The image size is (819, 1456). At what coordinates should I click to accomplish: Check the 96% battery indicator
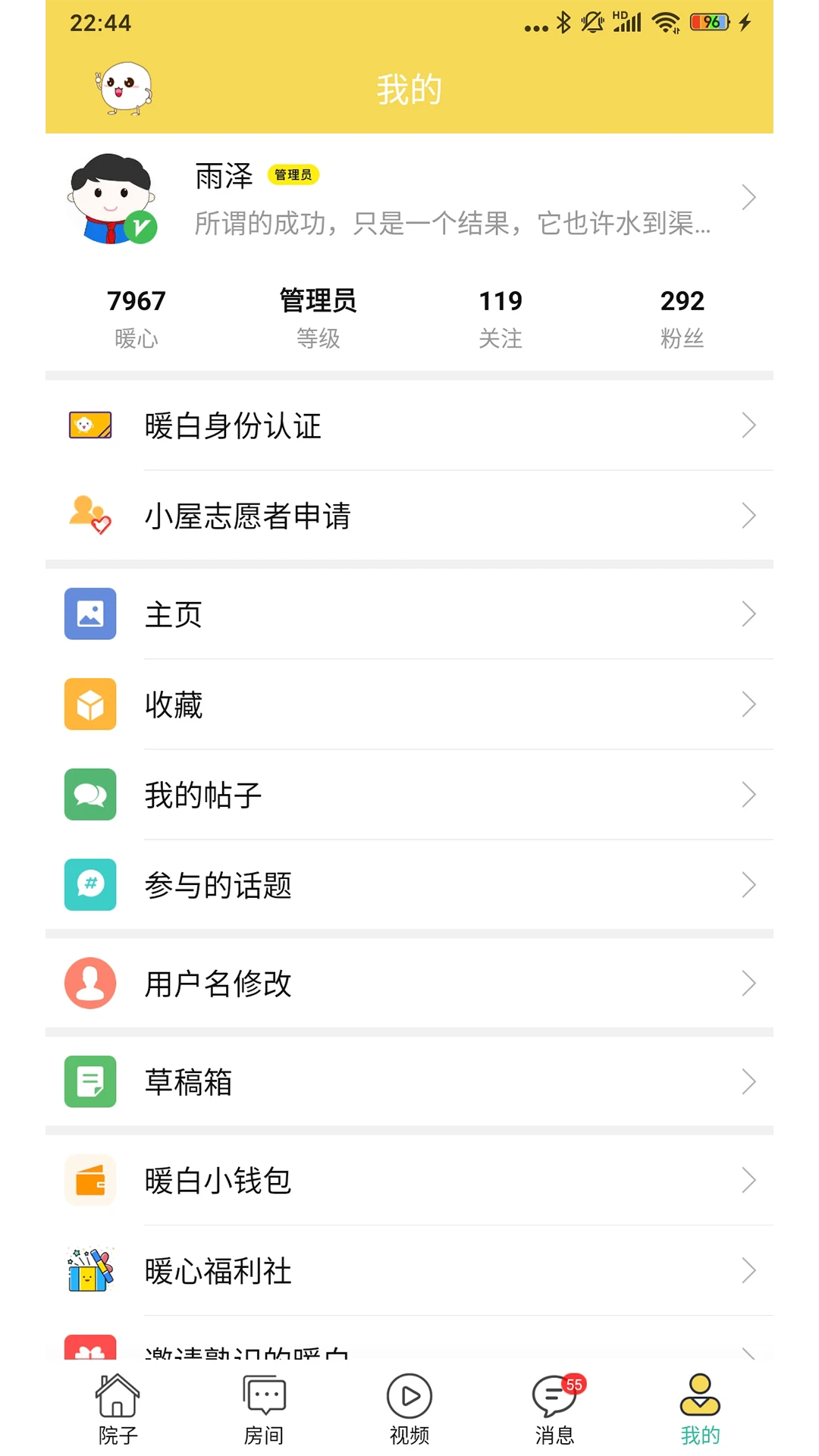(x=708, y=22)
